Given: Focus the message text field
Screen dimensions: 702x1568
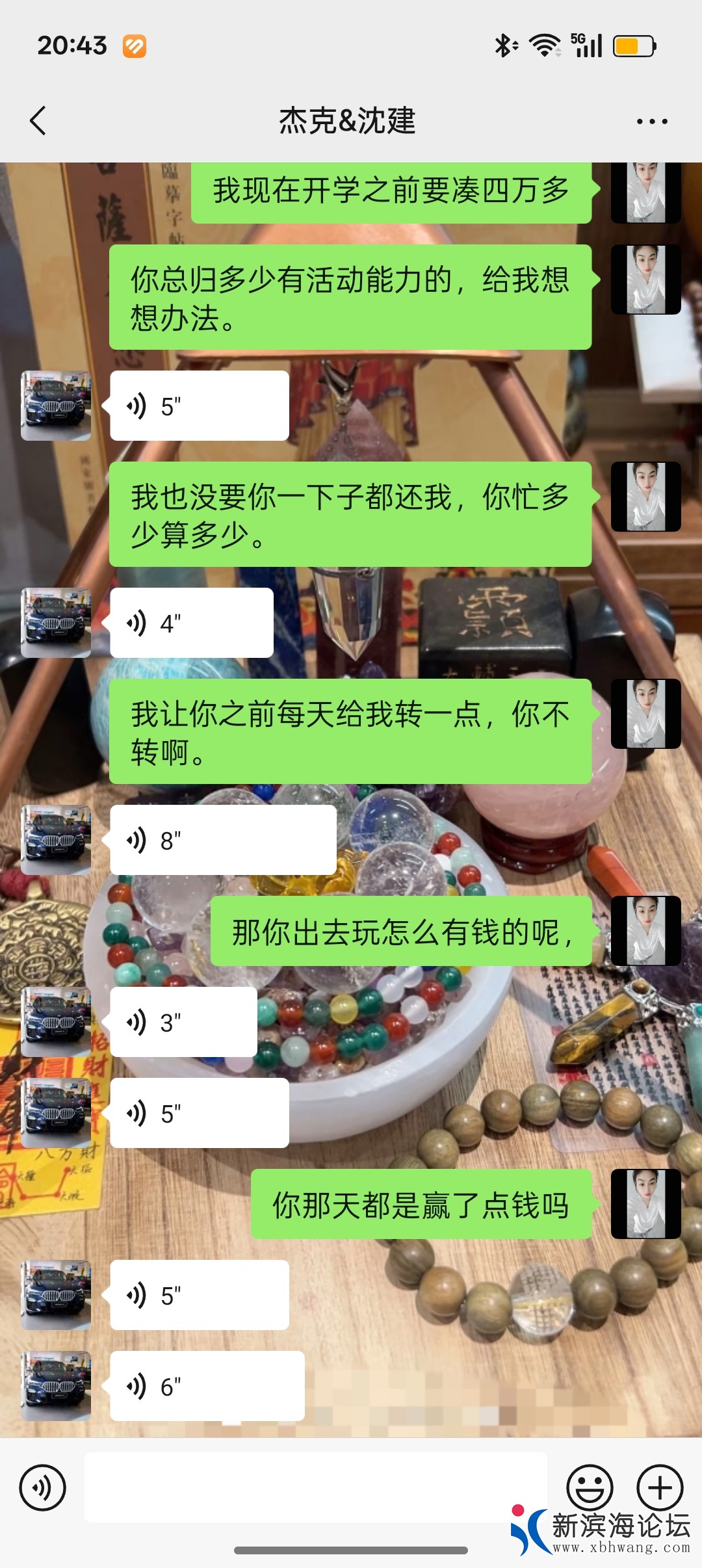Looking at the screenshot, I should 315,1487.
